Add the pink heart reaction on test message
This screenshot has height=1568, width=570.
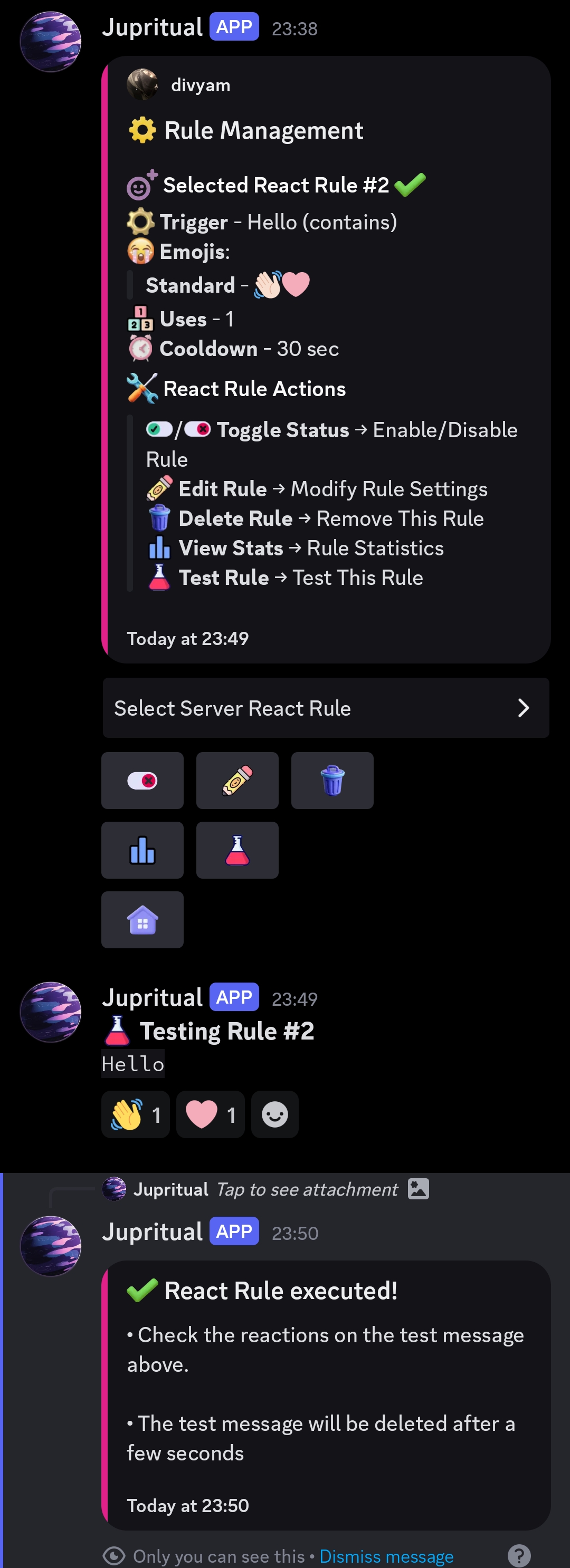[211, 1114]
